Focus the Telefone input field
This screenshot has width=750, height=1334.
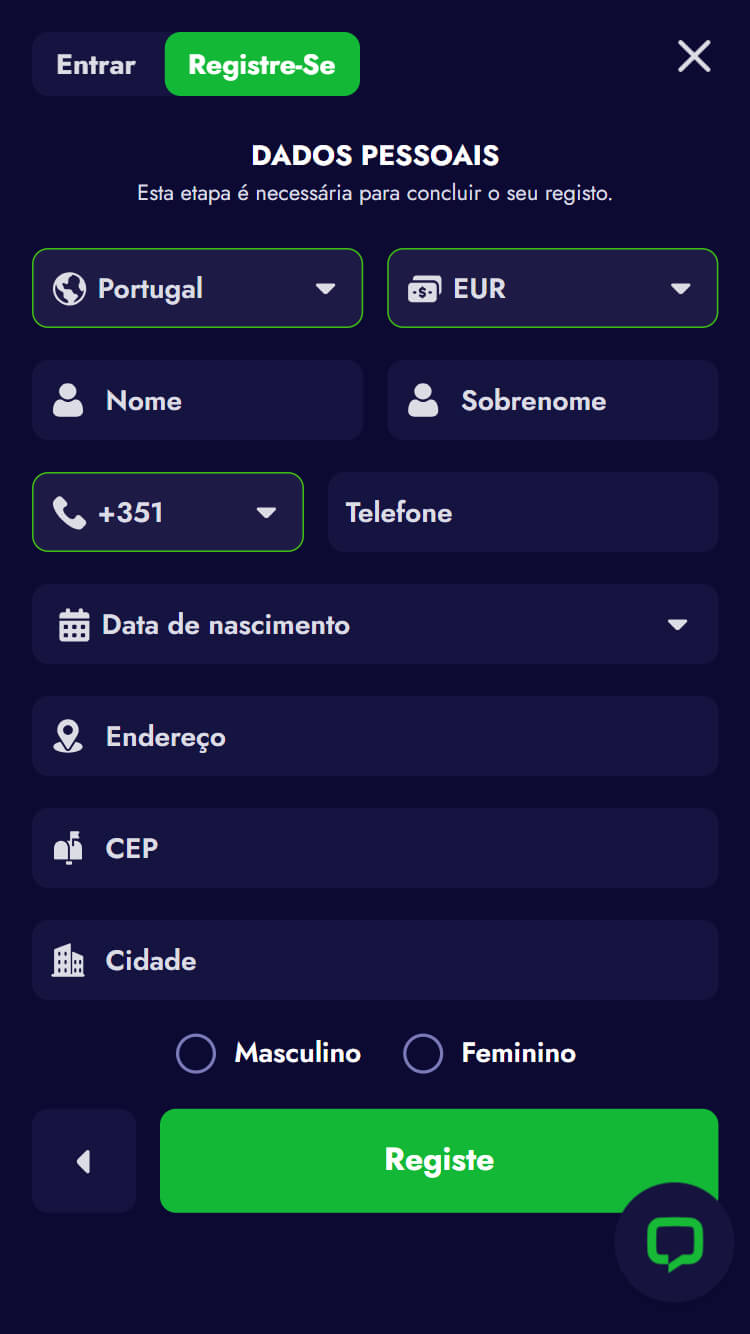click(x=522, y=512)
